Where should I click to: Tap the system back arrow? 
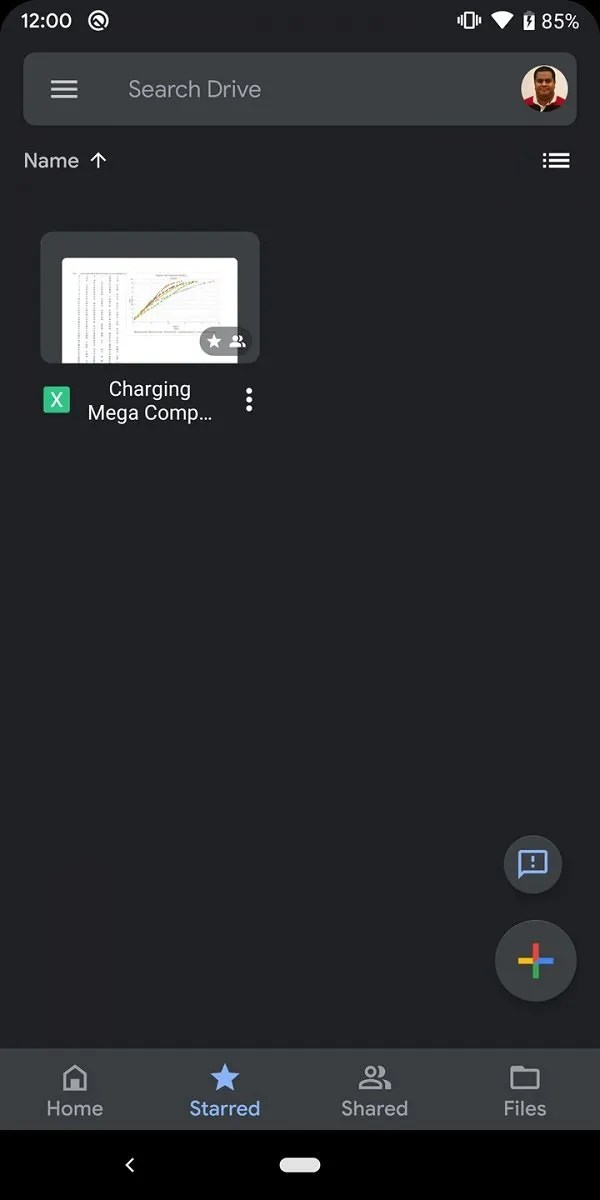pyautogui.click(x=129, y=1165)
